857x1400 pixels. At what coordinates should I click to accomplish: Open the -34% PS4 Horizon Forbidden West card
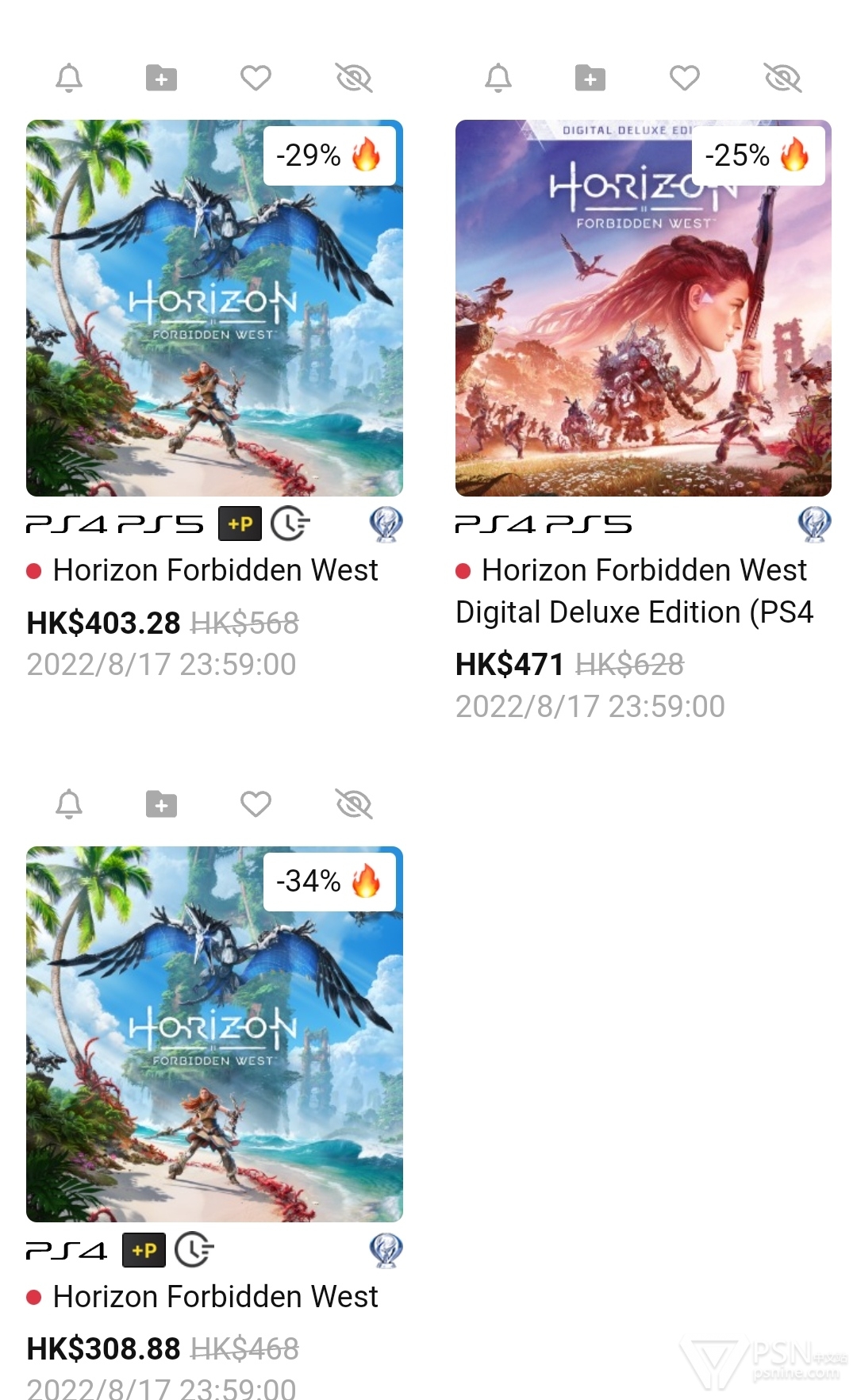[x=214, y=1034]
